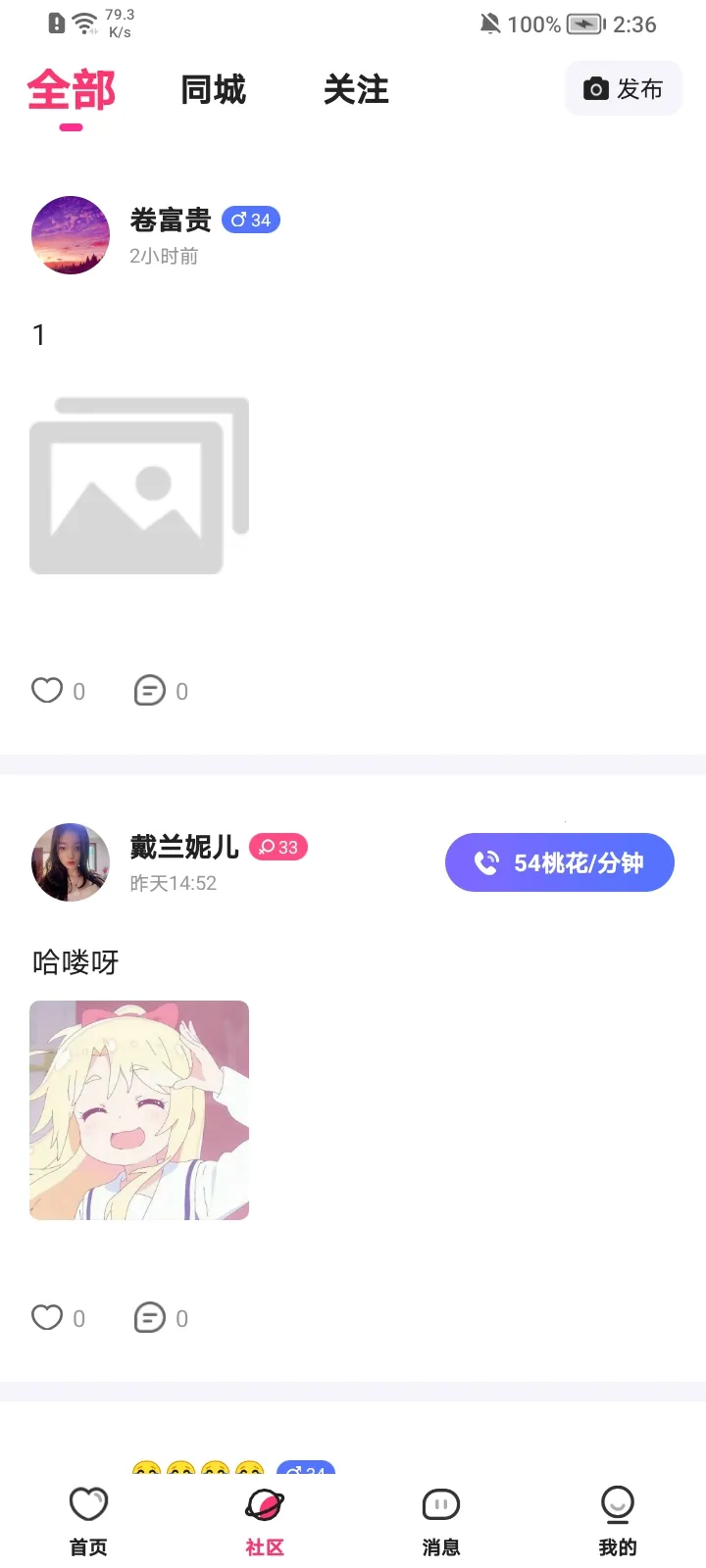Switch to the 同城 tab

click(214, 89)
